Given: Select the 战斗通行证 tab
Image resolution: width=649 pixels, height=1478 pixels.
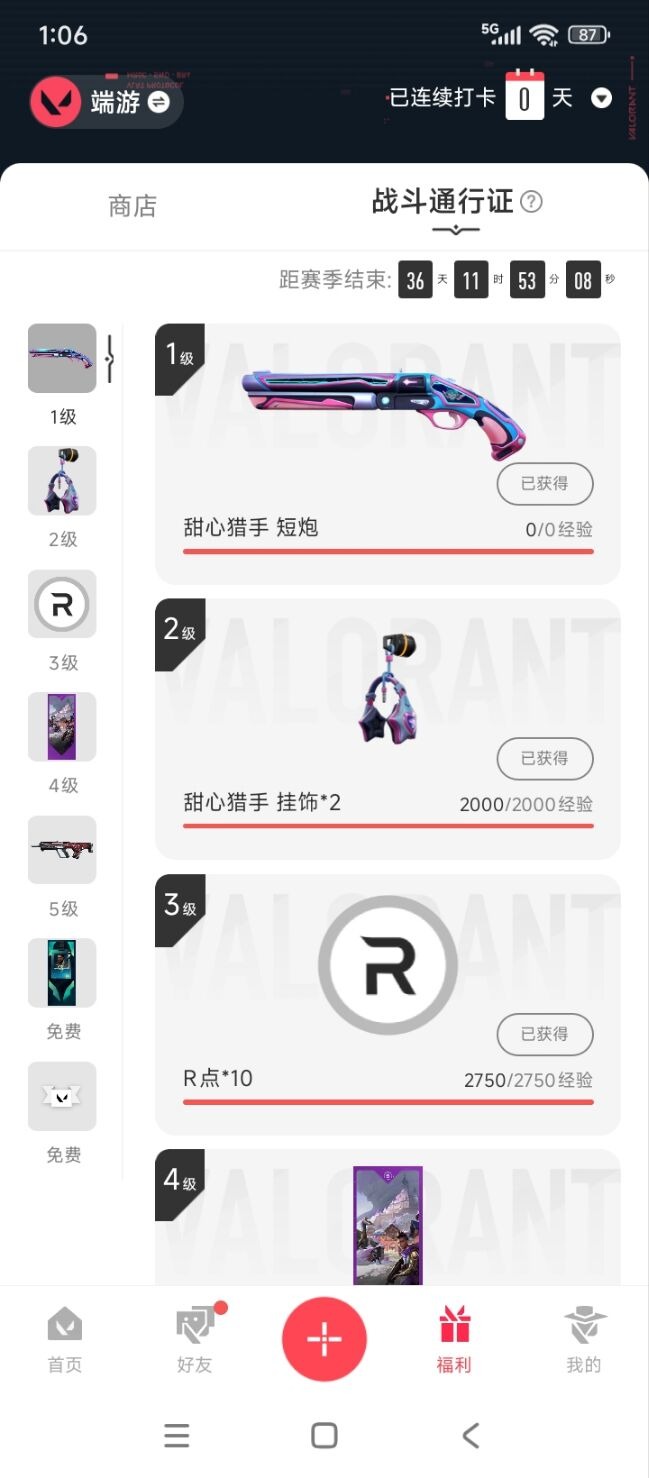Looking at the screenshot, I should click(442, 202).
